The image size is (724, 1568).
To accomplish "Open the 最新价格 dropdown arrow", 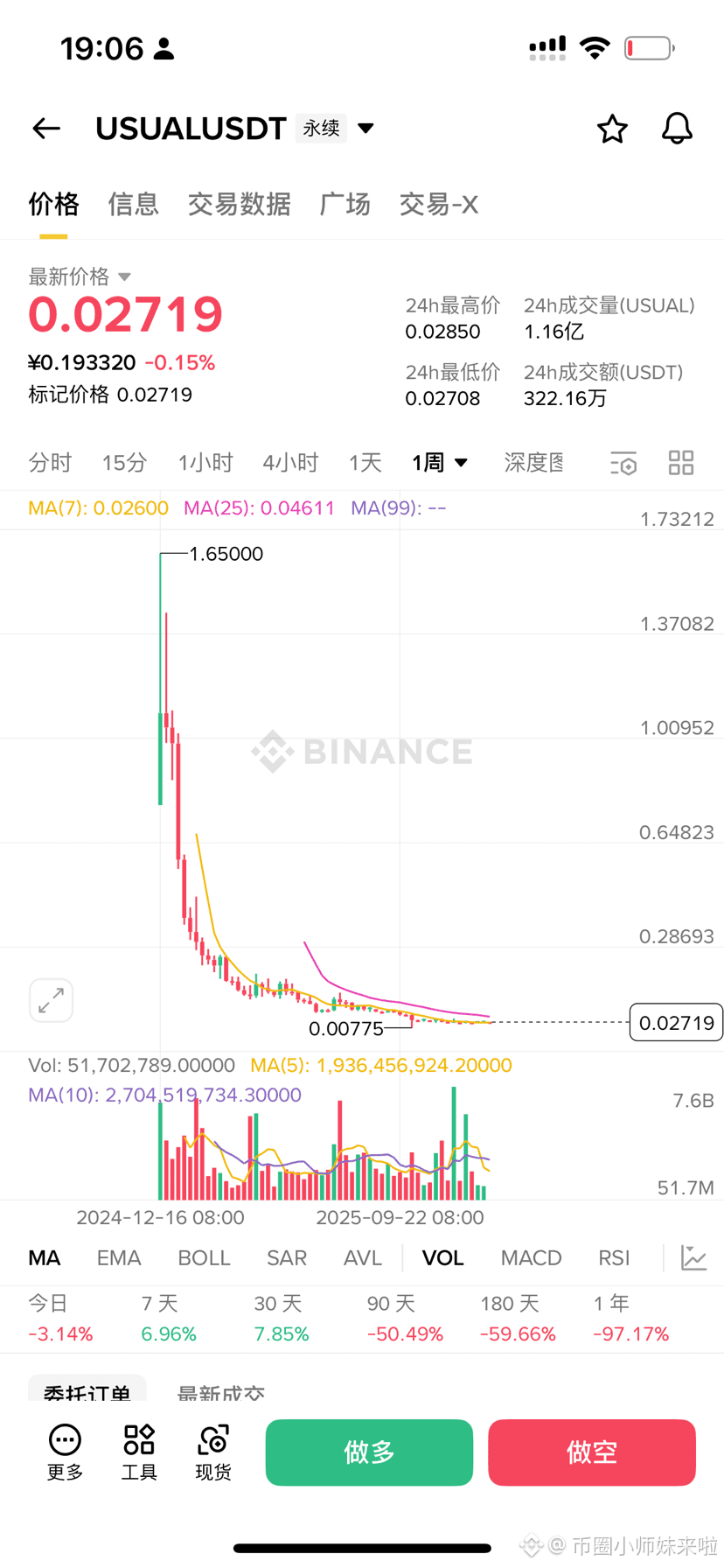I will click(x=124, y=276).
